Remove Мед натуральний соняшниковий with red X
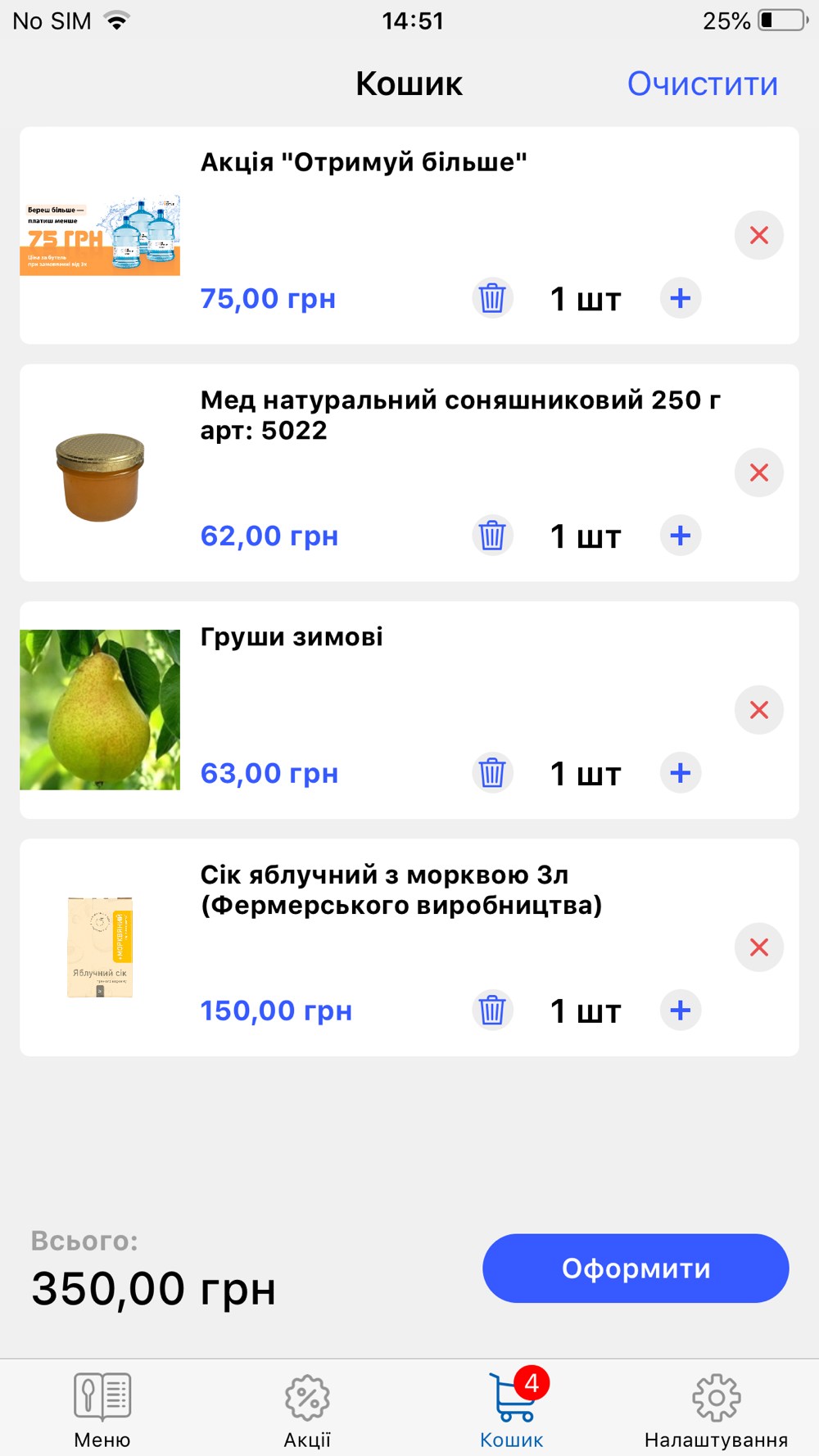Image resolution: width=819 pixels, height=1456 pixels. pyautogui.click(x=759, y=473)
